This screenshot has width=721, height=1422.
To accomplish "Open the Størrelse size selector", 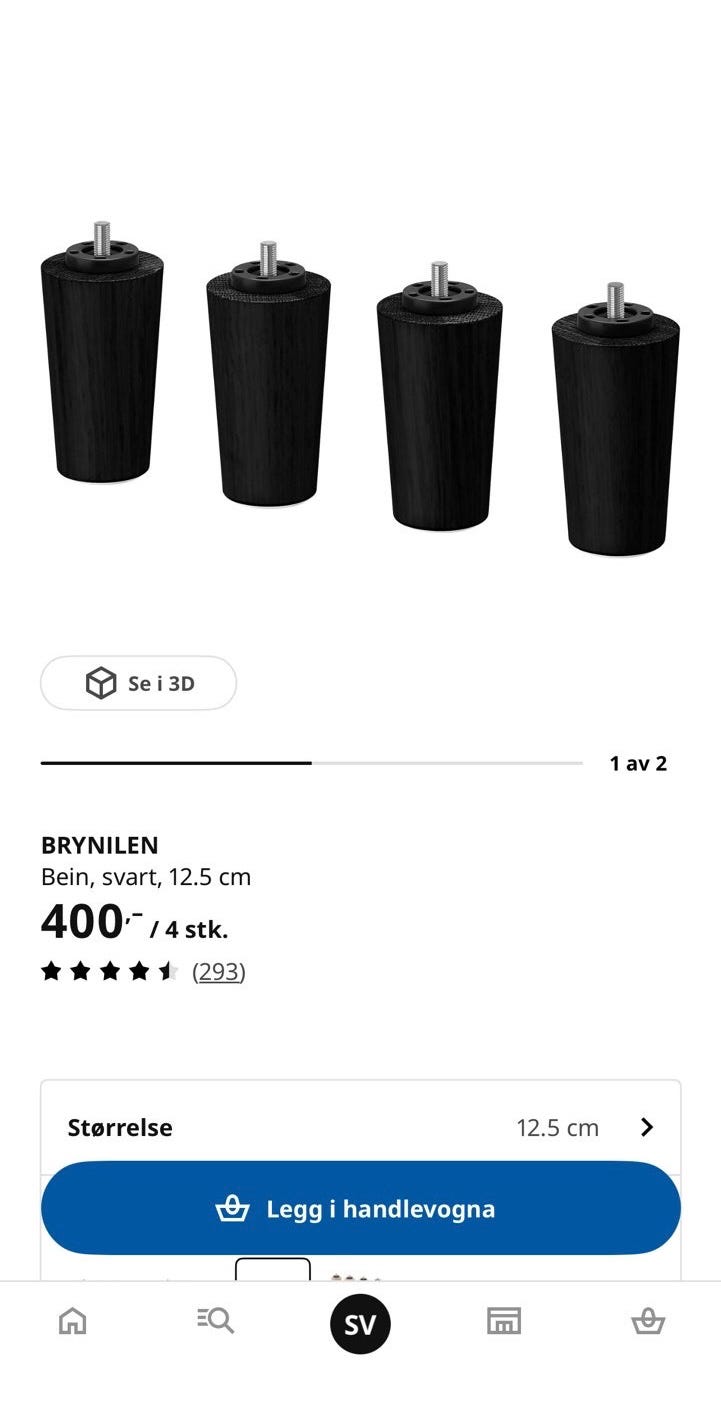I will (360, 1127).
